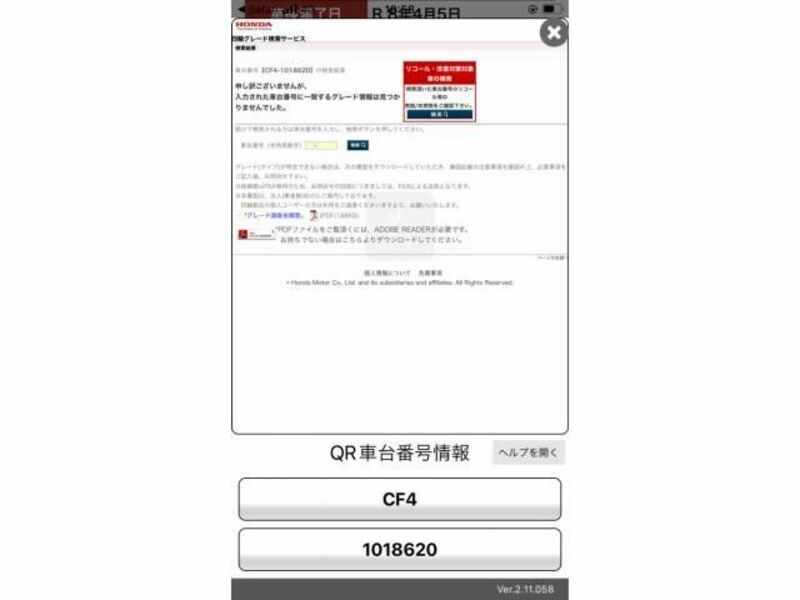Focus the chassis number input field
This screenshot has height=600, width=800.
pos(322,145)
